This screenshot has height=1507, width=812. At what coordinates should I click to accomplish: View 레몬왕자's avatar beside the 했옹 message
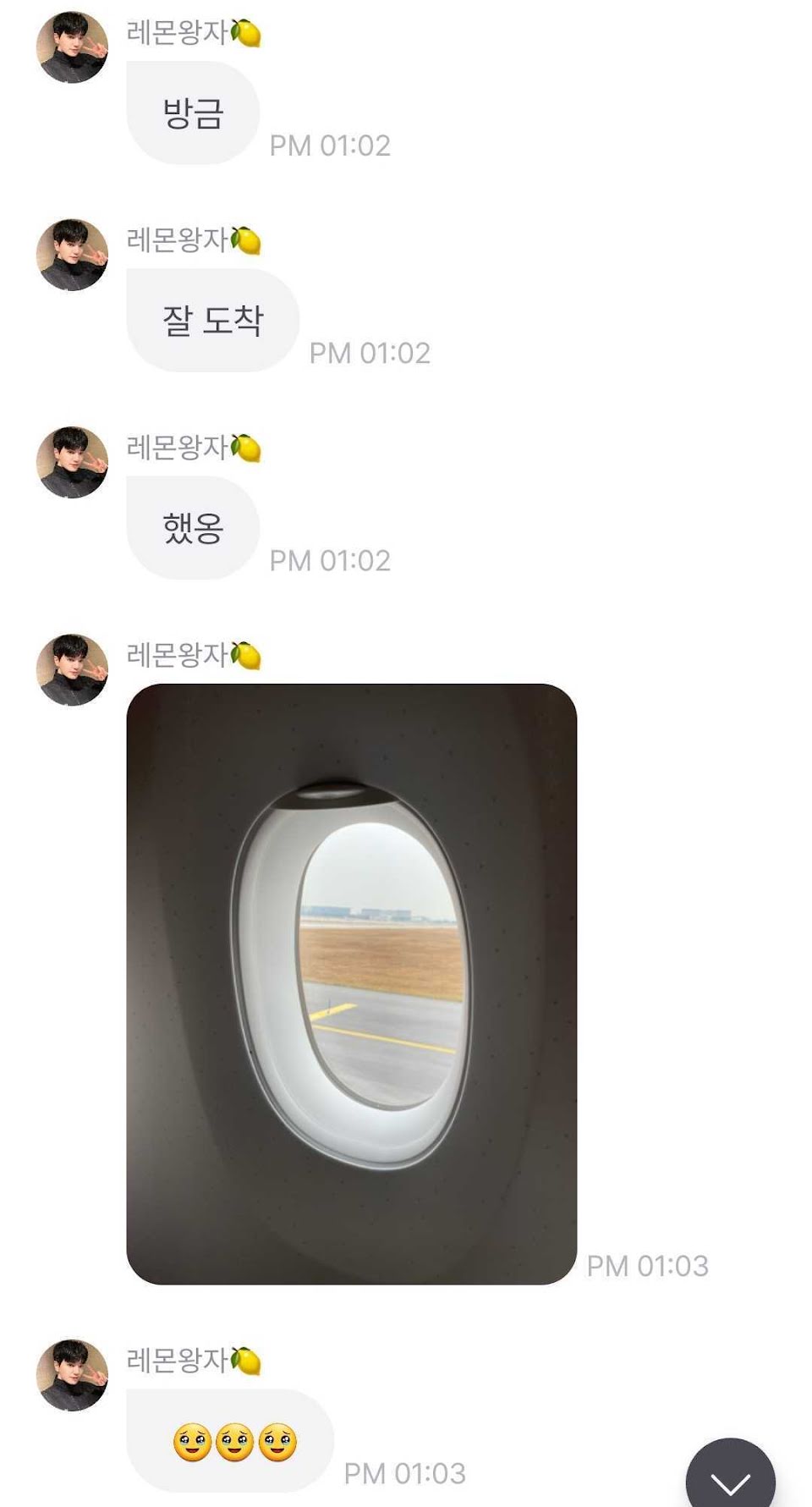tap(73, 462)
